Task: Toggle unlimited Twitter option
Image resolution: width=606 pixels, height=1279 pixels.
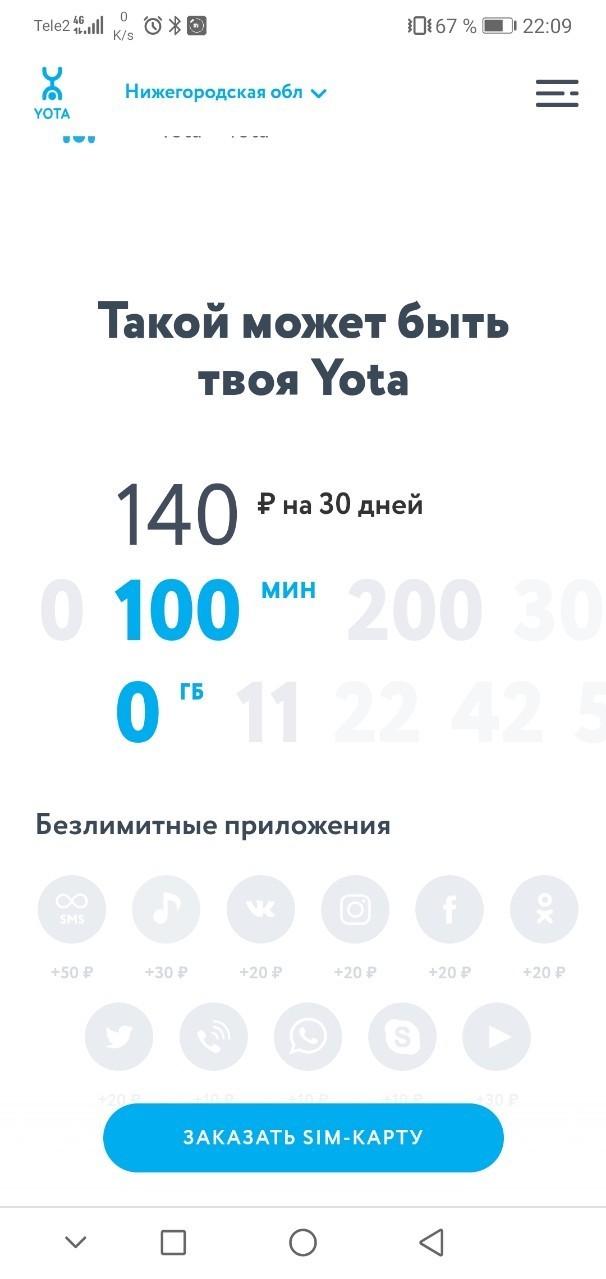Action: [119, 1037]
